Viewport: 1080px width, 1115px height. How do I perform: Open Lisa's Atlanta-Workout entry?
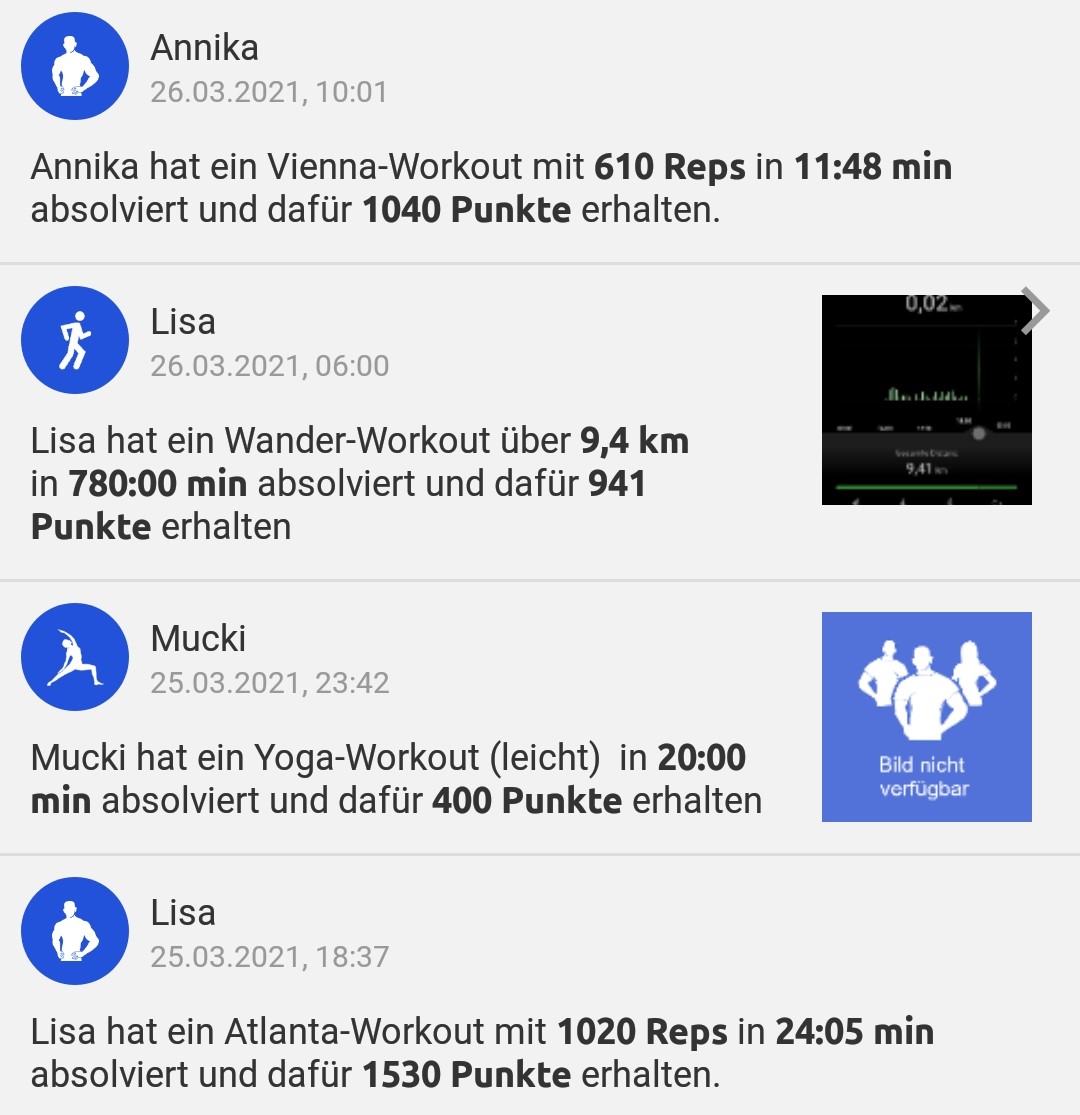click(x=482, y=1053)
